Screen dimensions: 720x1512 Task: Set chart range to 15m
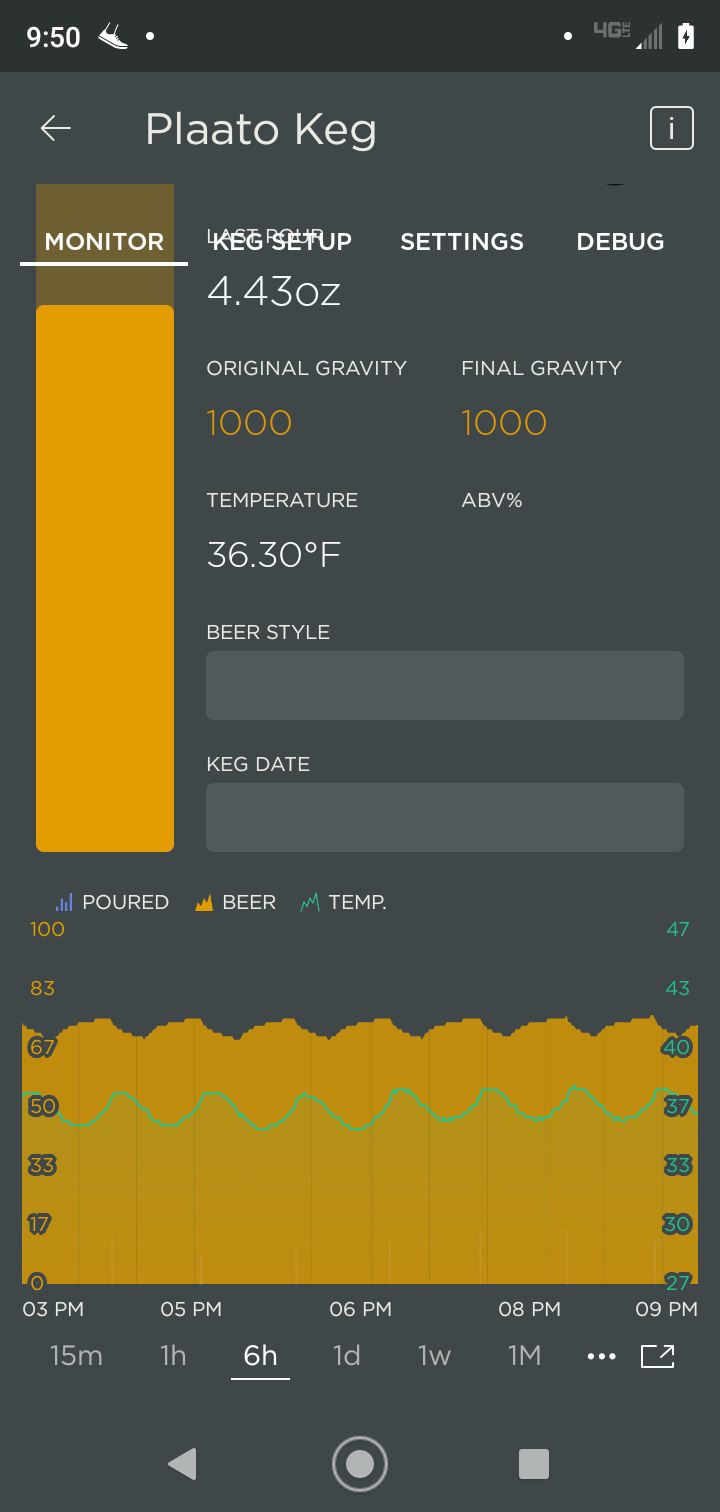coord(76,1356)
